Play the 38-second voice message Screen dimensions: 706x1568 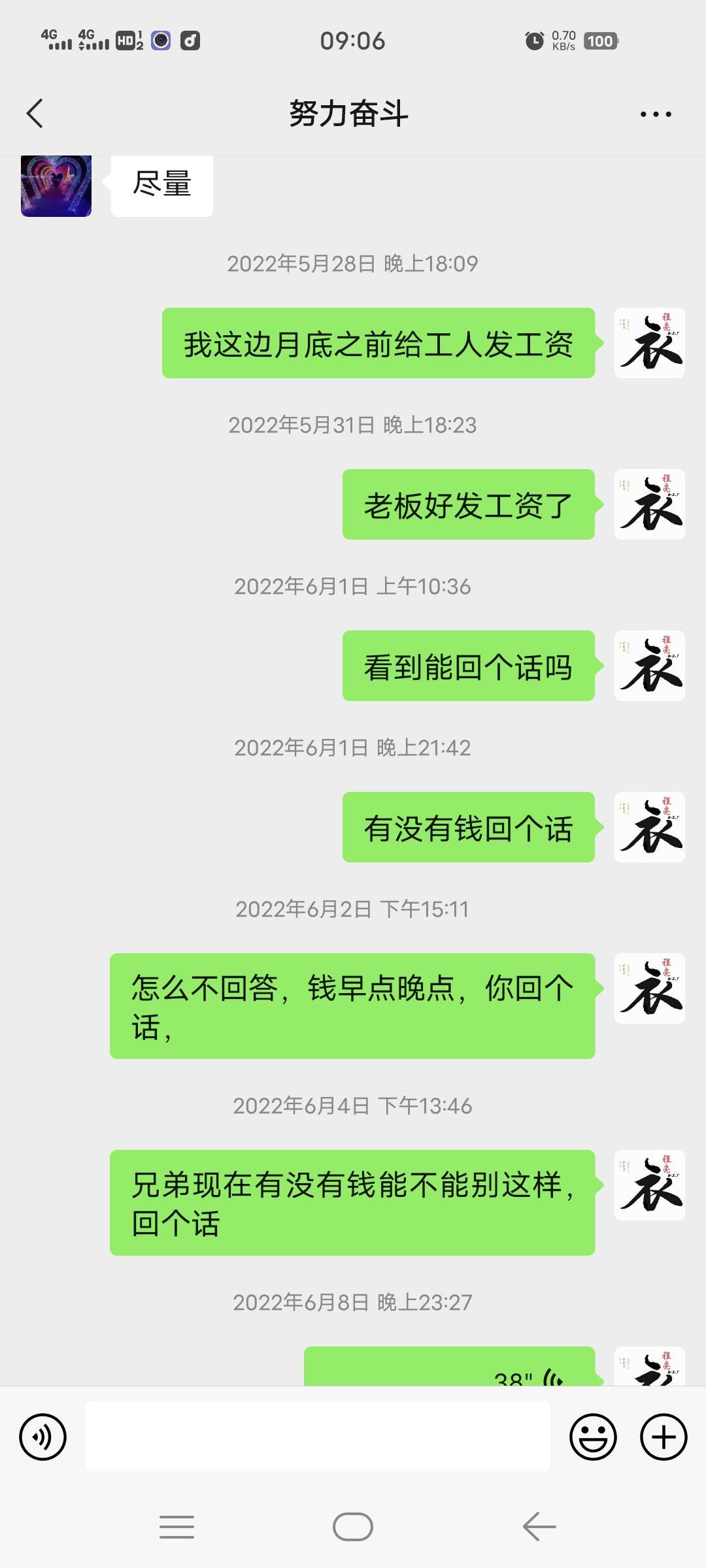point(450,1368)
